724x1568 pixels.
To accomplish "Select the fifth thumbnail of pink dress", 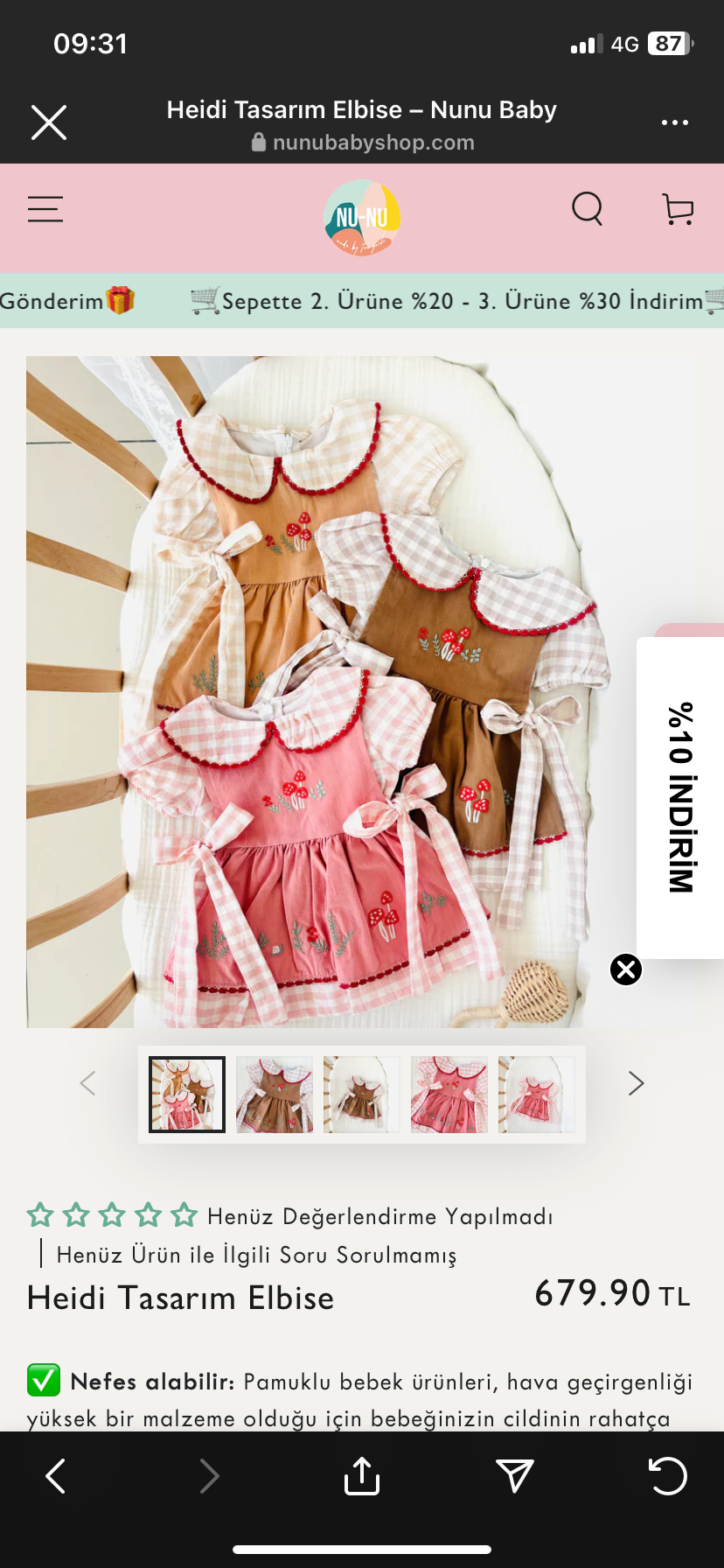I will click(536, 1095).
